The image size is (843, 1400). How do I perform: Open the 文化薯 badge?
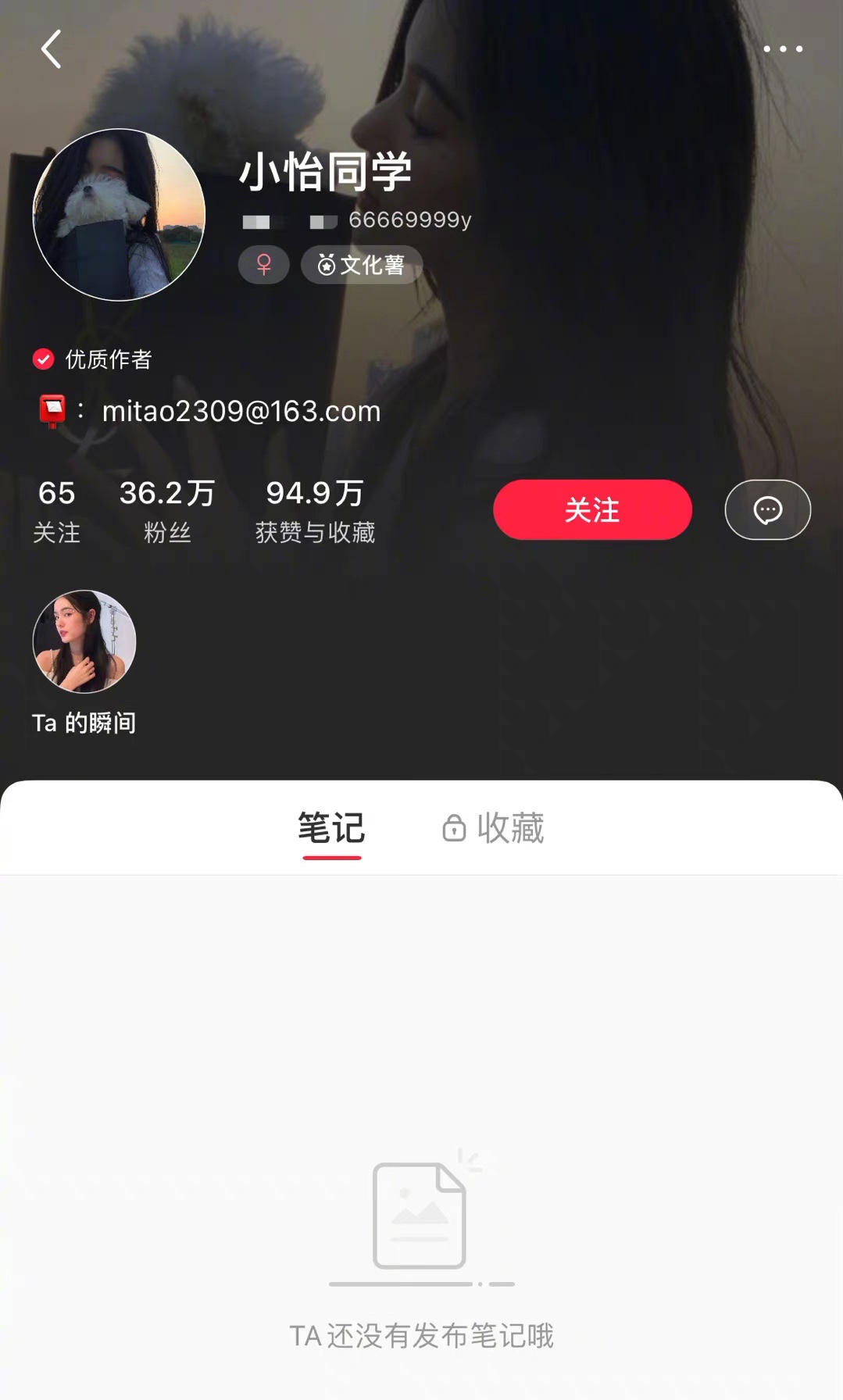[x=361, y=265]
